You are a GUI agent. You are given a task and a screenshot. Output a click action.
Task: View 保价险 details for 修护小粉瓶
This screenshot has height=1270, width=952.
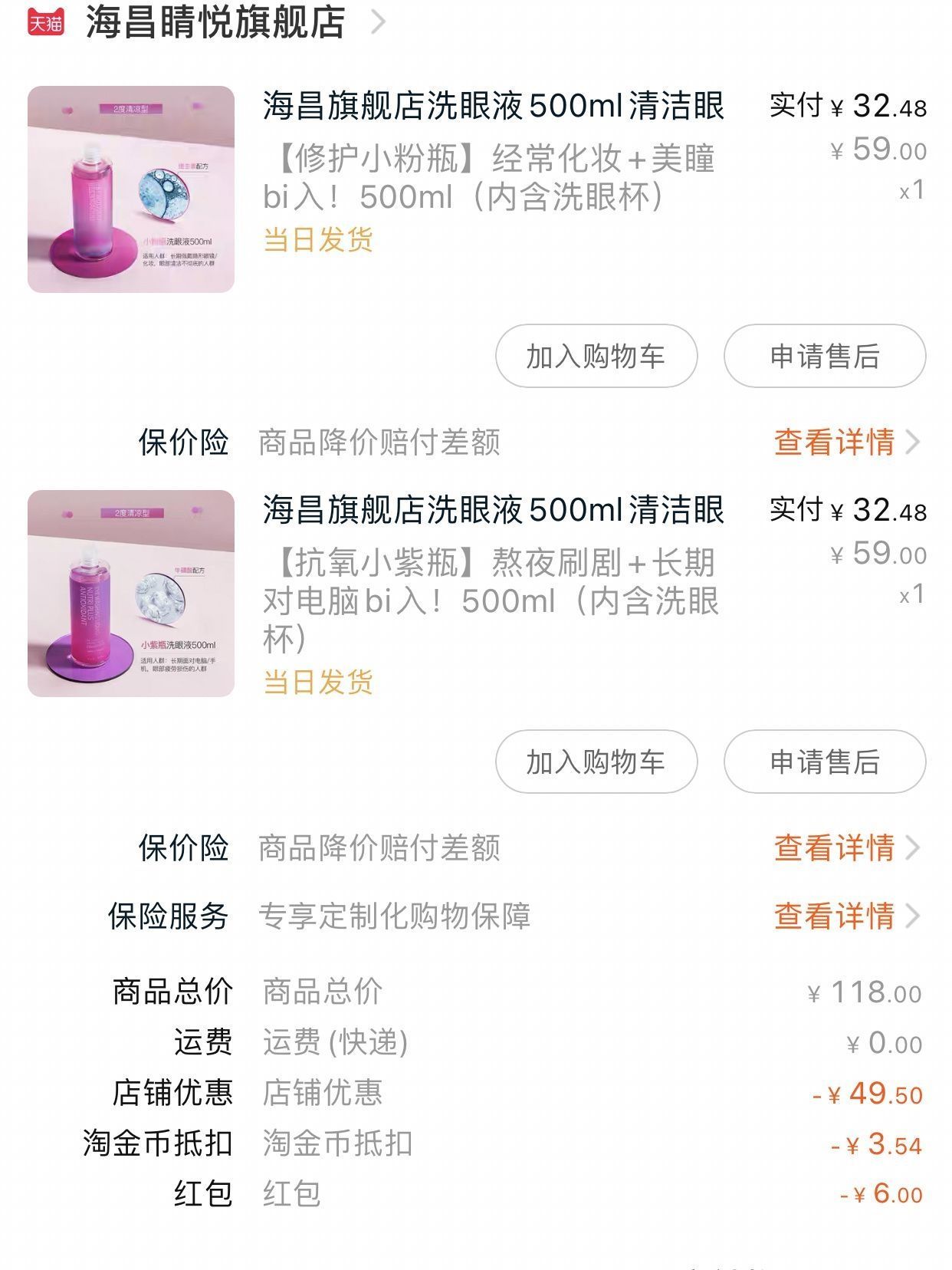(x=845, y=443)
